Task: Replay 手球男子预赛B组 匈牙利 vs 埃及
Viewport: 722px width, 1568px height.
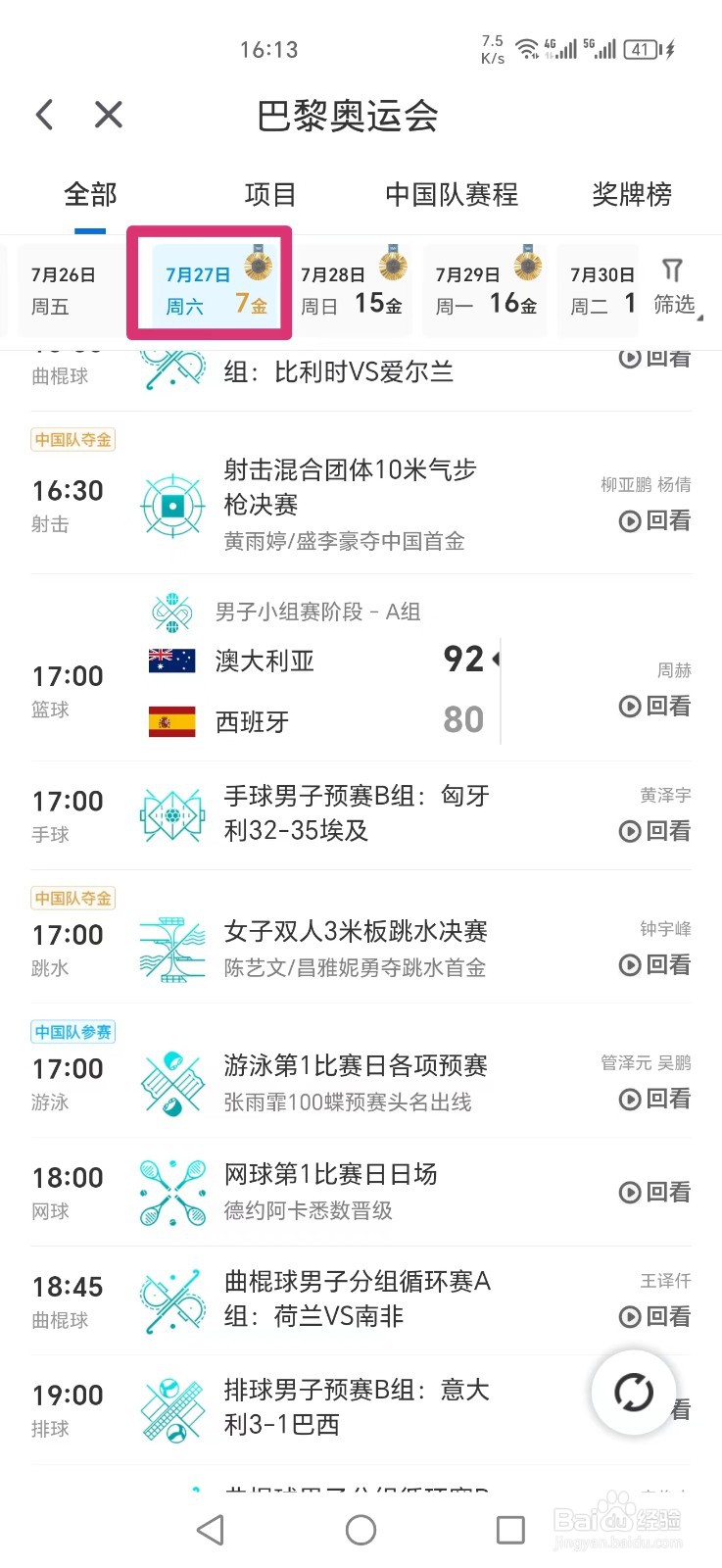Action: point(656,832)
